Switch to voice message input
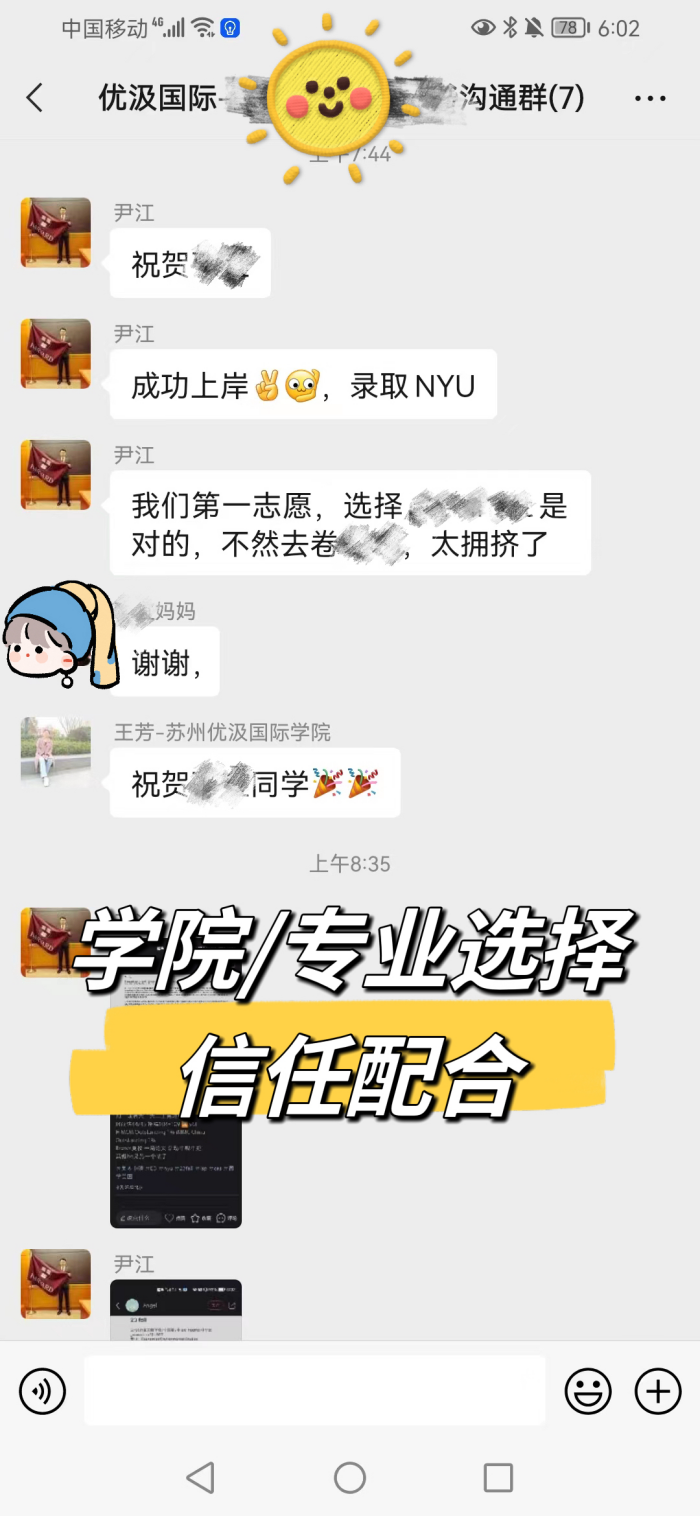Viewport: 700px width, 1516px height. pyautogui.click(x=43, y=1391)
